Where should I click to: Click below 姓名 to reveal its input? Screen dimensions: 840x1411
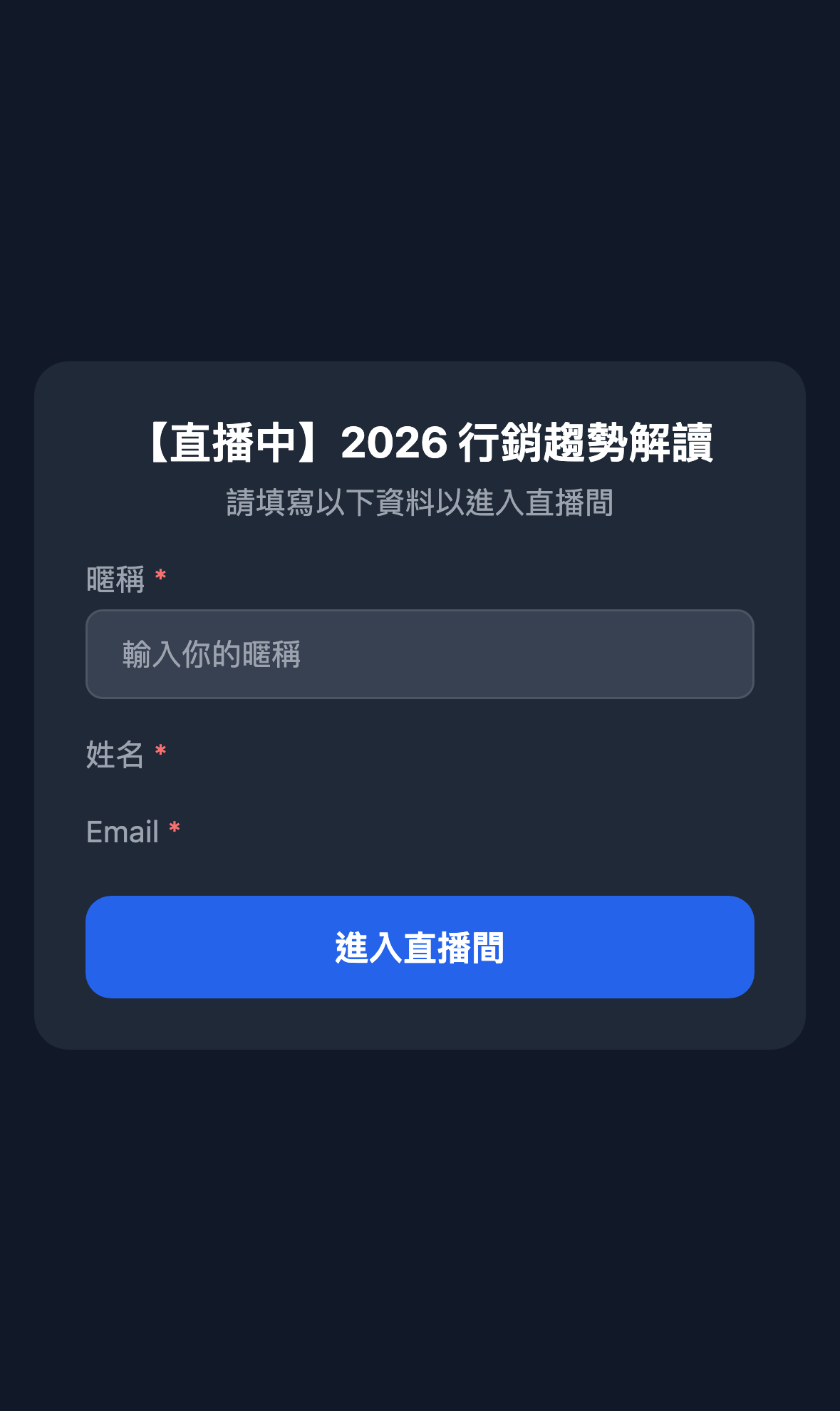tap(420, 791)
